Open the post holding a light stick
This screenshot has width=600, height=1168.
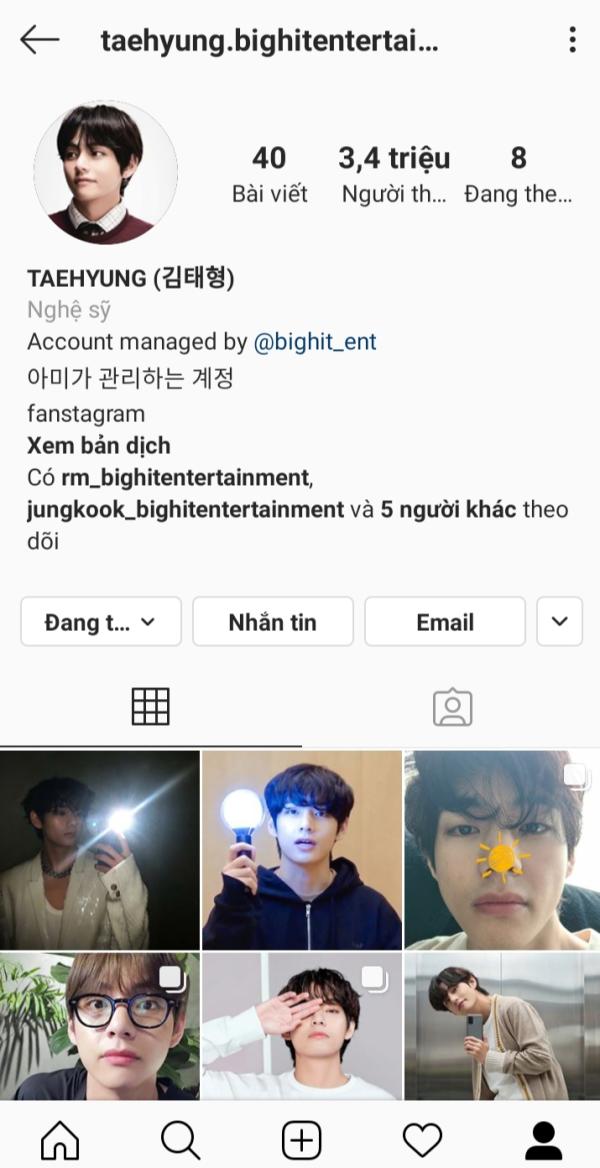tap(301, 850)
